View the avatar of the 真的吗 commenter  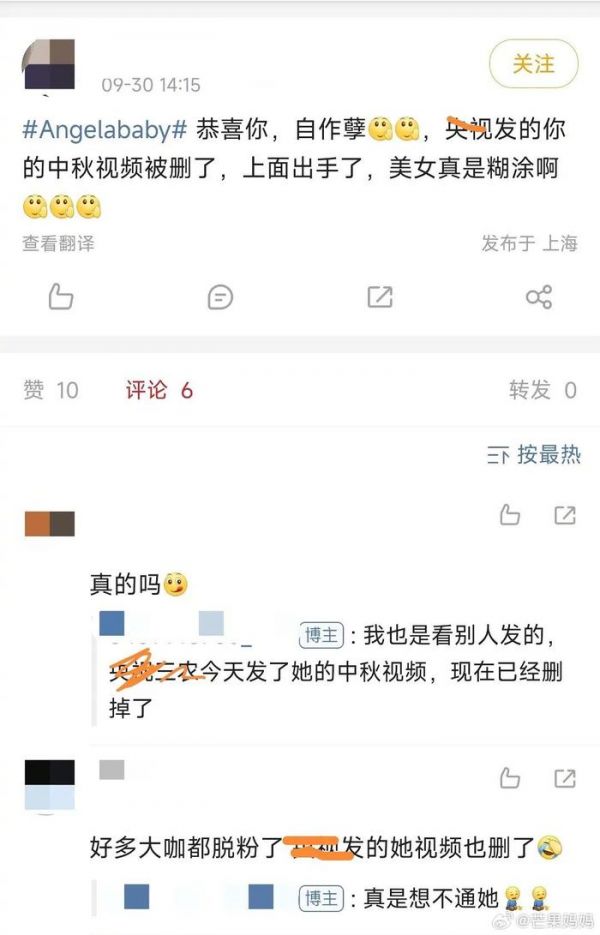click(49, 523)
